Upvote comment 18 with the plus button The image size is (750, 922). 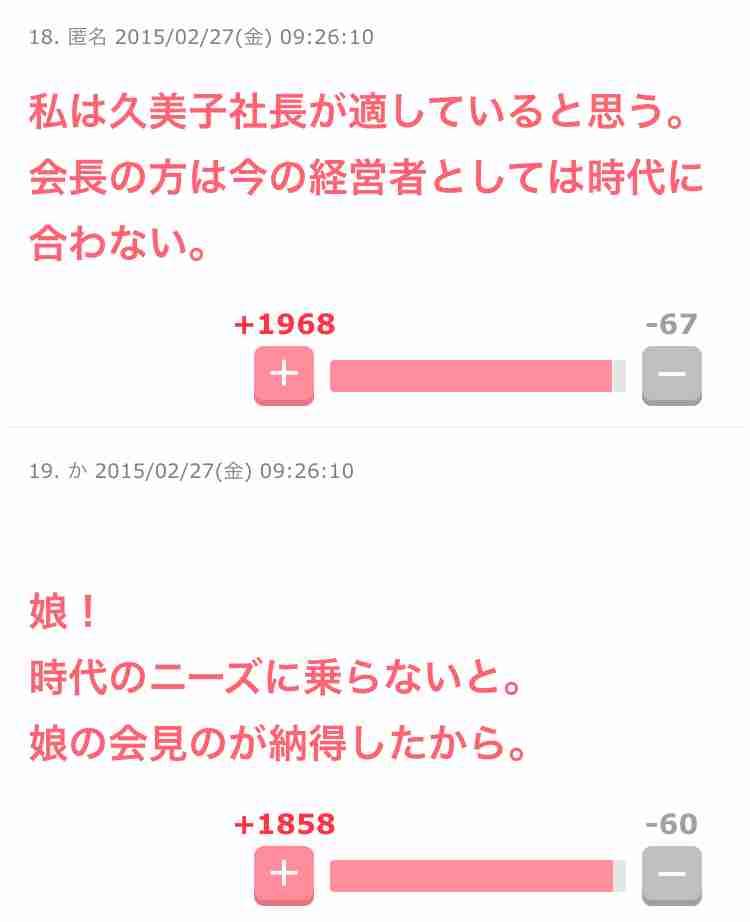(x=284, y=375)
